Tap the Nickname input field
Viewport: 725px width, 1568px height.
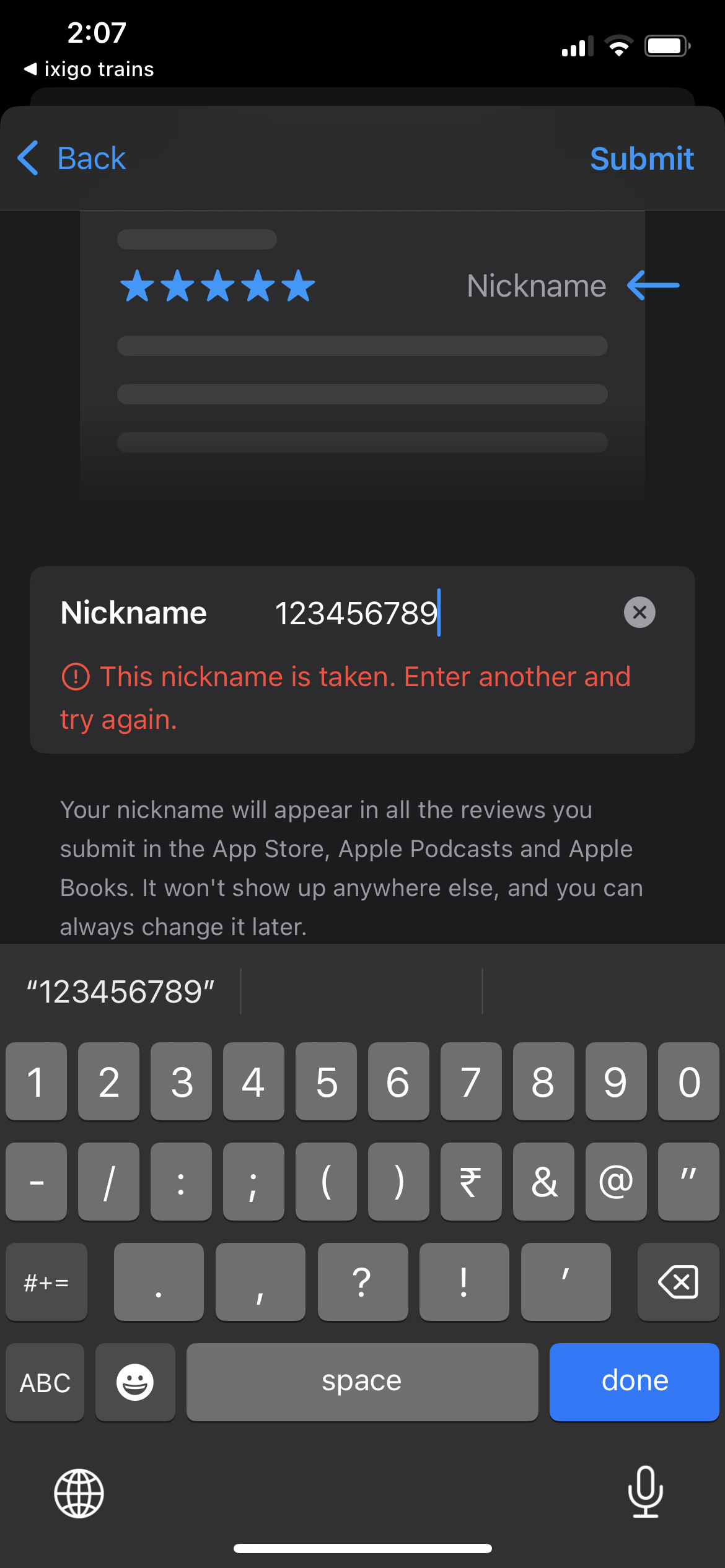coord(434,613)
